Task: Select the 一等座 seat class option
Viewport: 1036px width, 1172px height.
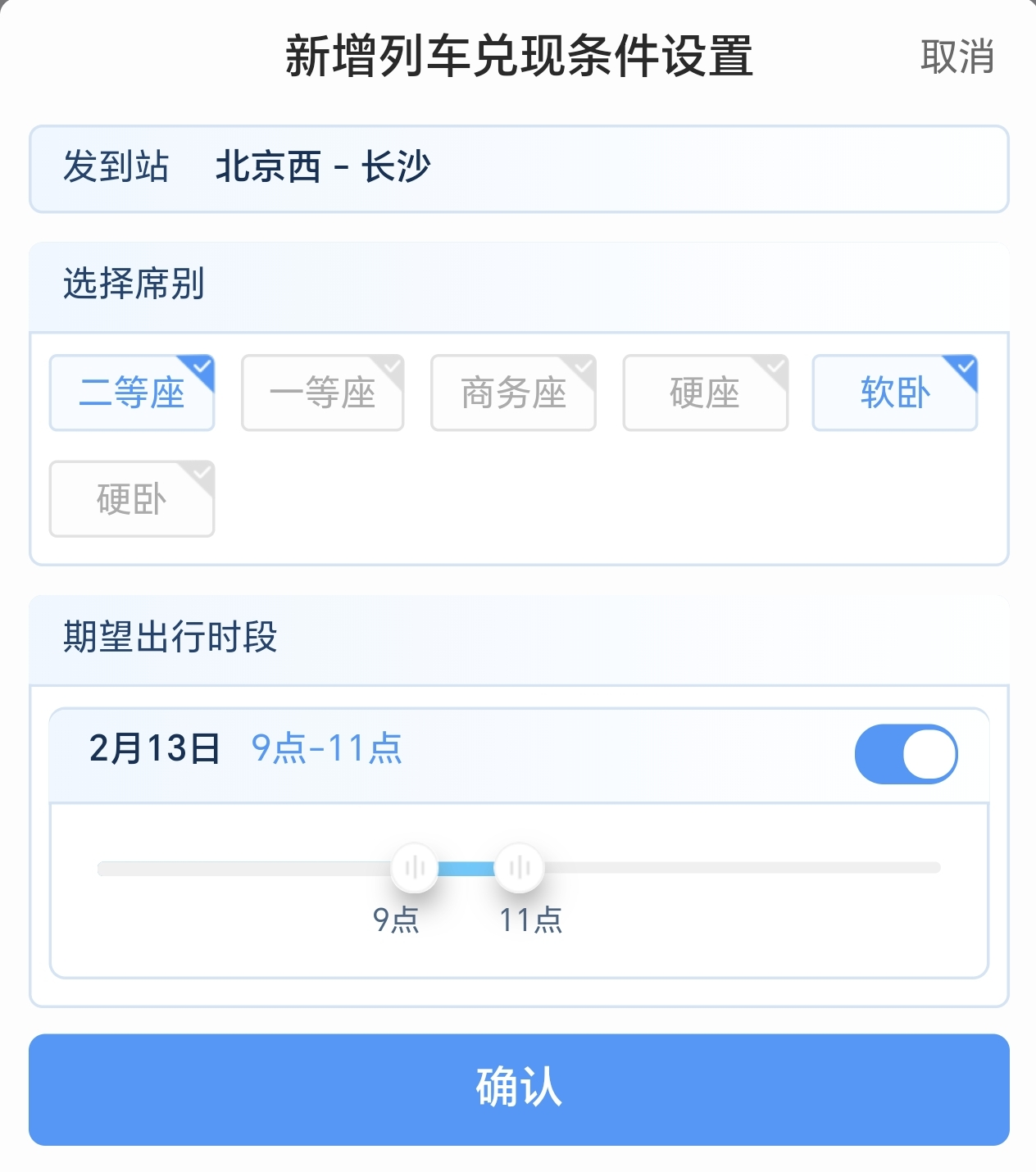Action: [322, 393]
